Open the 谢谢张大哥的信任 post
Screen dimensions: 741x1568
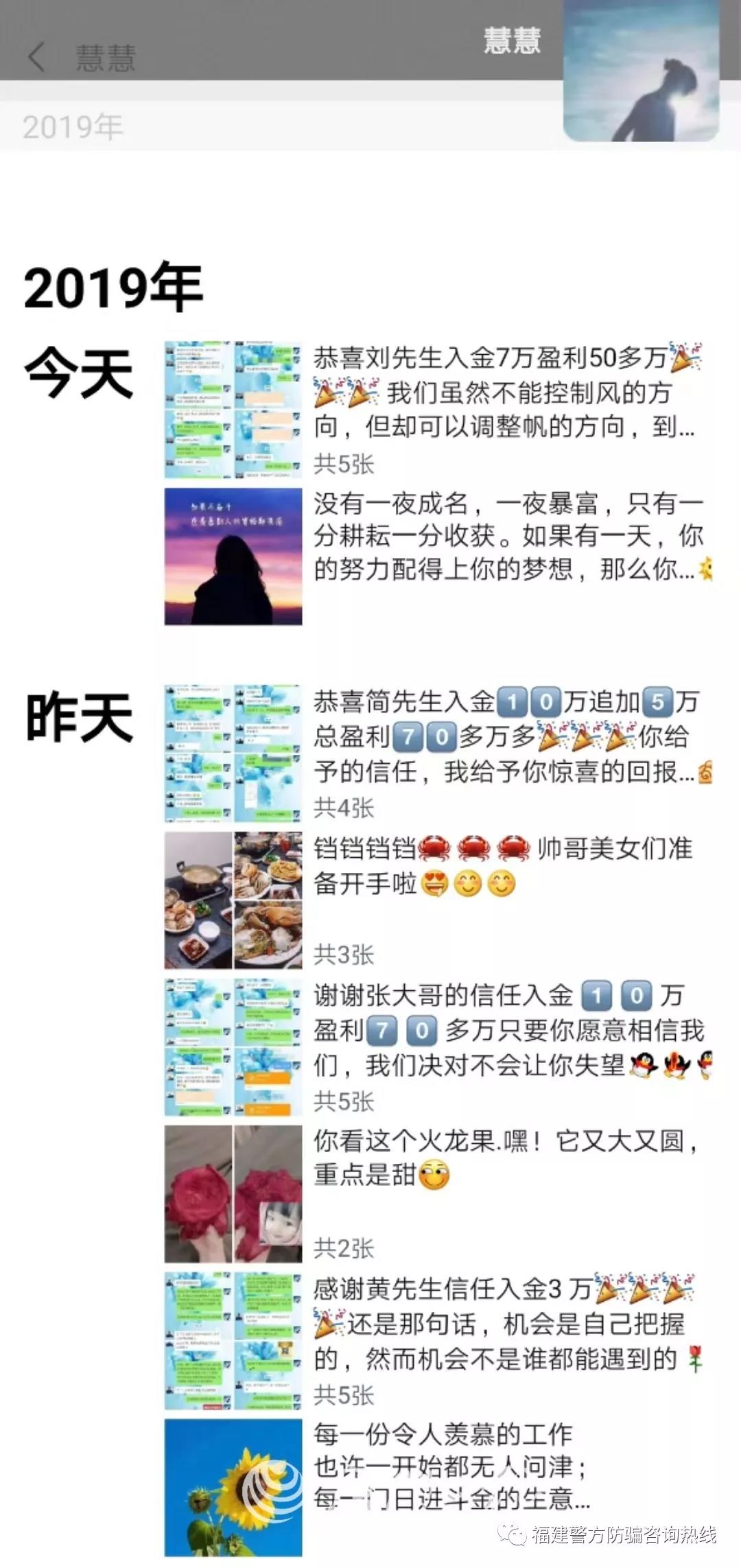pyautogui.click(x=438, y=1047)
